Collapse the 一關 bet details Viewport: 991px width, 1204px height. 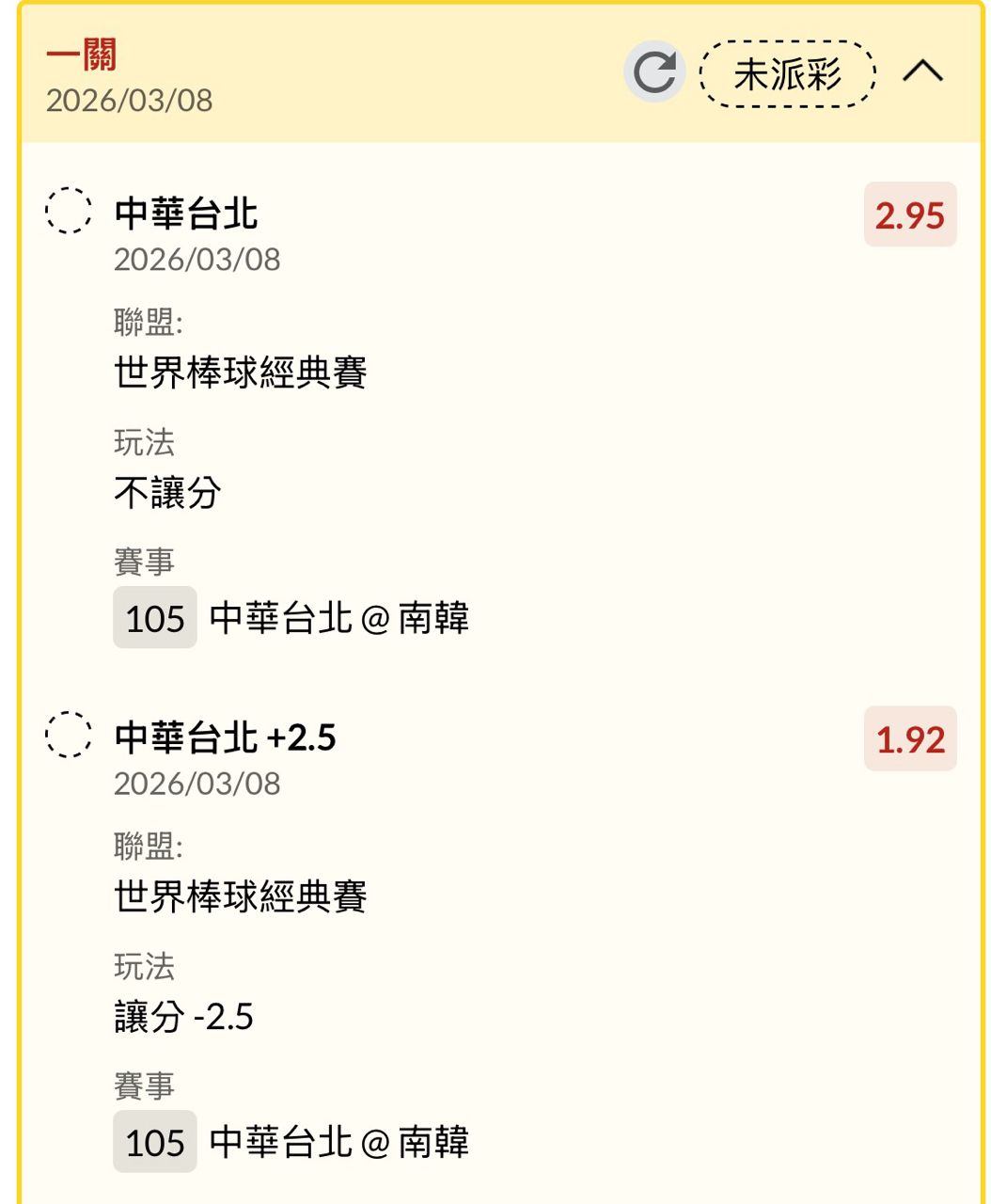922,71
